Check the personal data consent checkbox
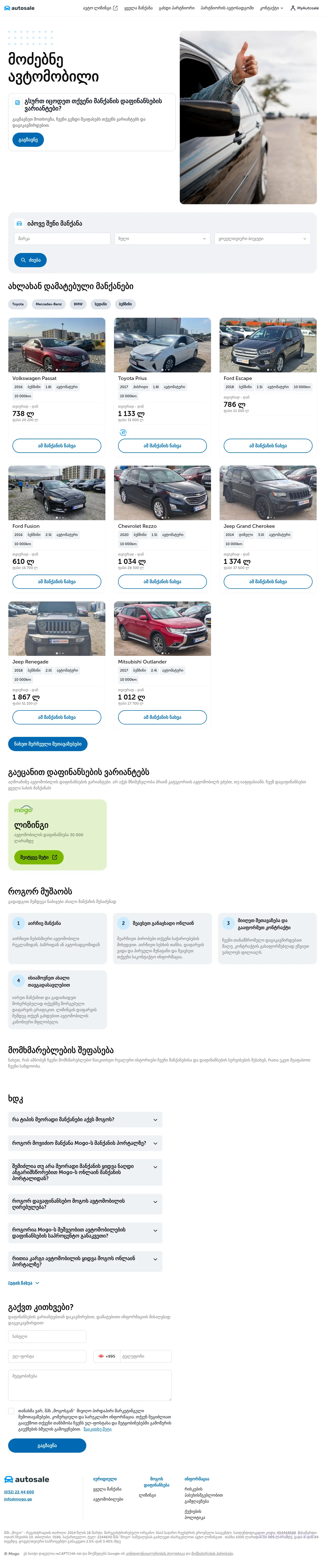325x1568 pixels. (x=12, y=1410)
